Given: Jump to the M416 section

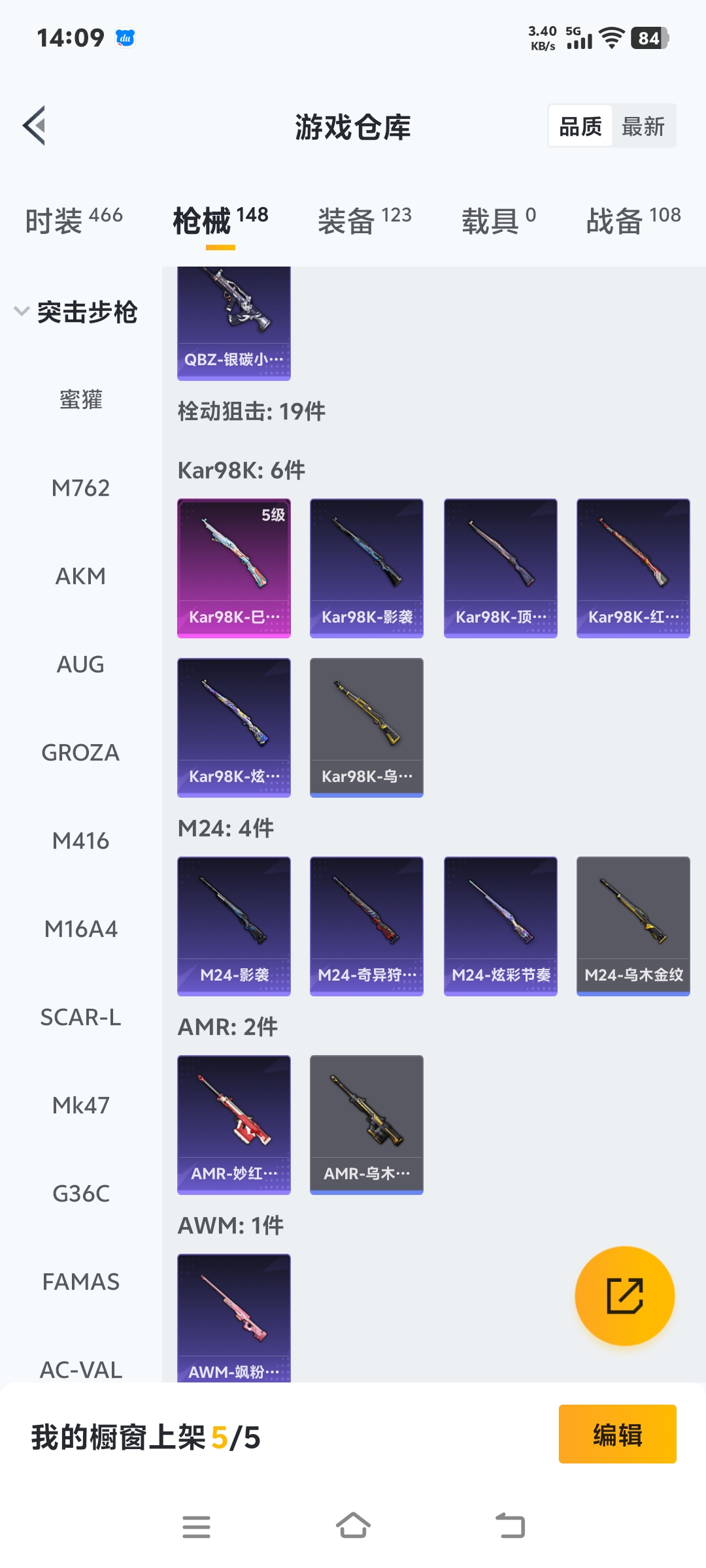Looking at the screenshot, I should (80, 841).
